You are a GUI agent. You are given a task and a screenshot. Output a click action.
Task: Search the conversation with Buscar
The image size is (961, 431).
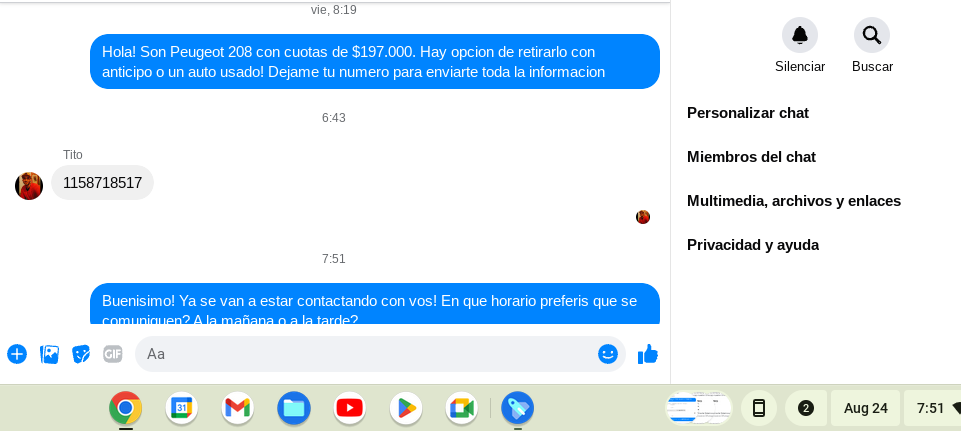tap(872, 36)
